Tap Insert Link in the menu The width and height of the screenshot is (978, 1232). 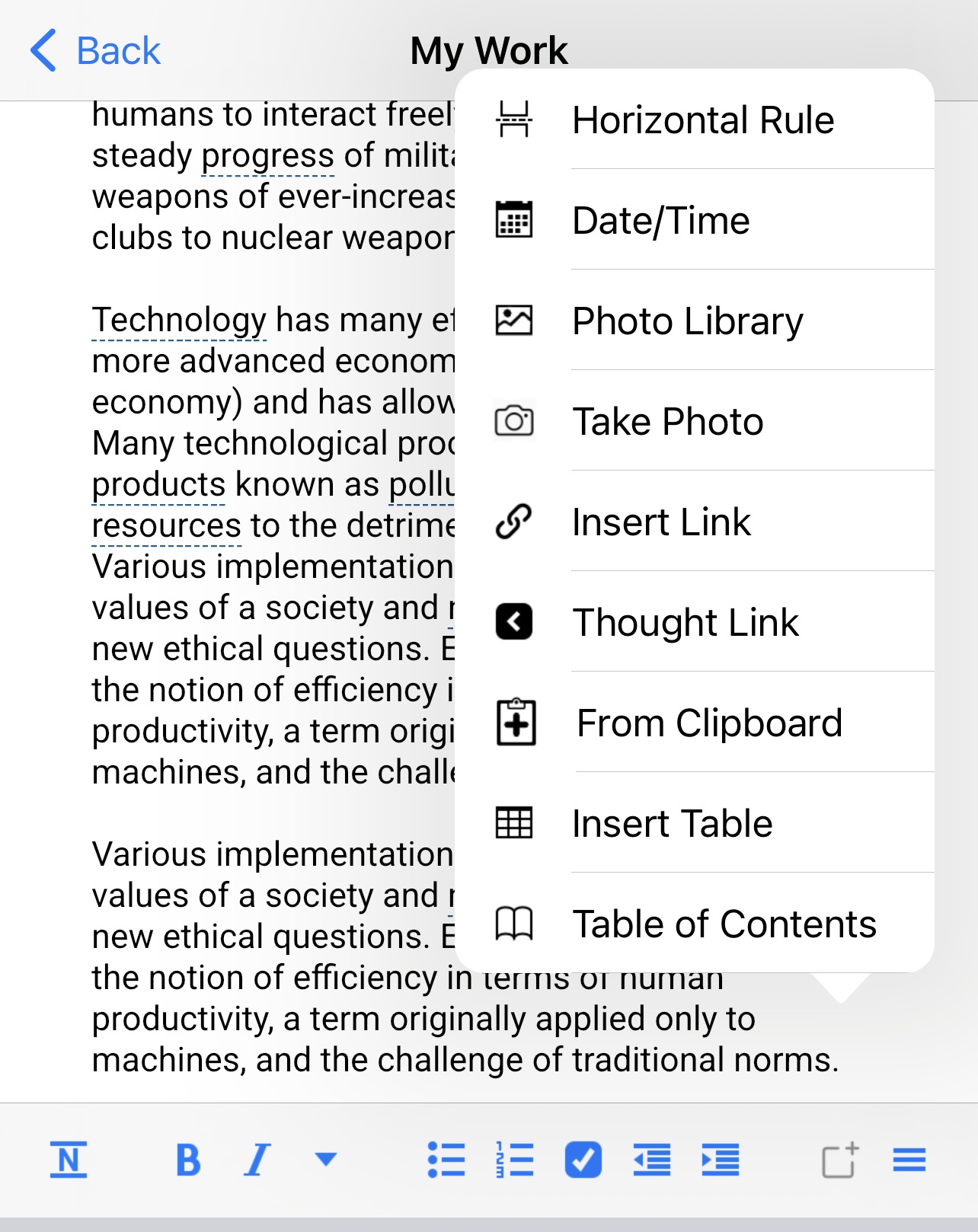tap(661, 522)
